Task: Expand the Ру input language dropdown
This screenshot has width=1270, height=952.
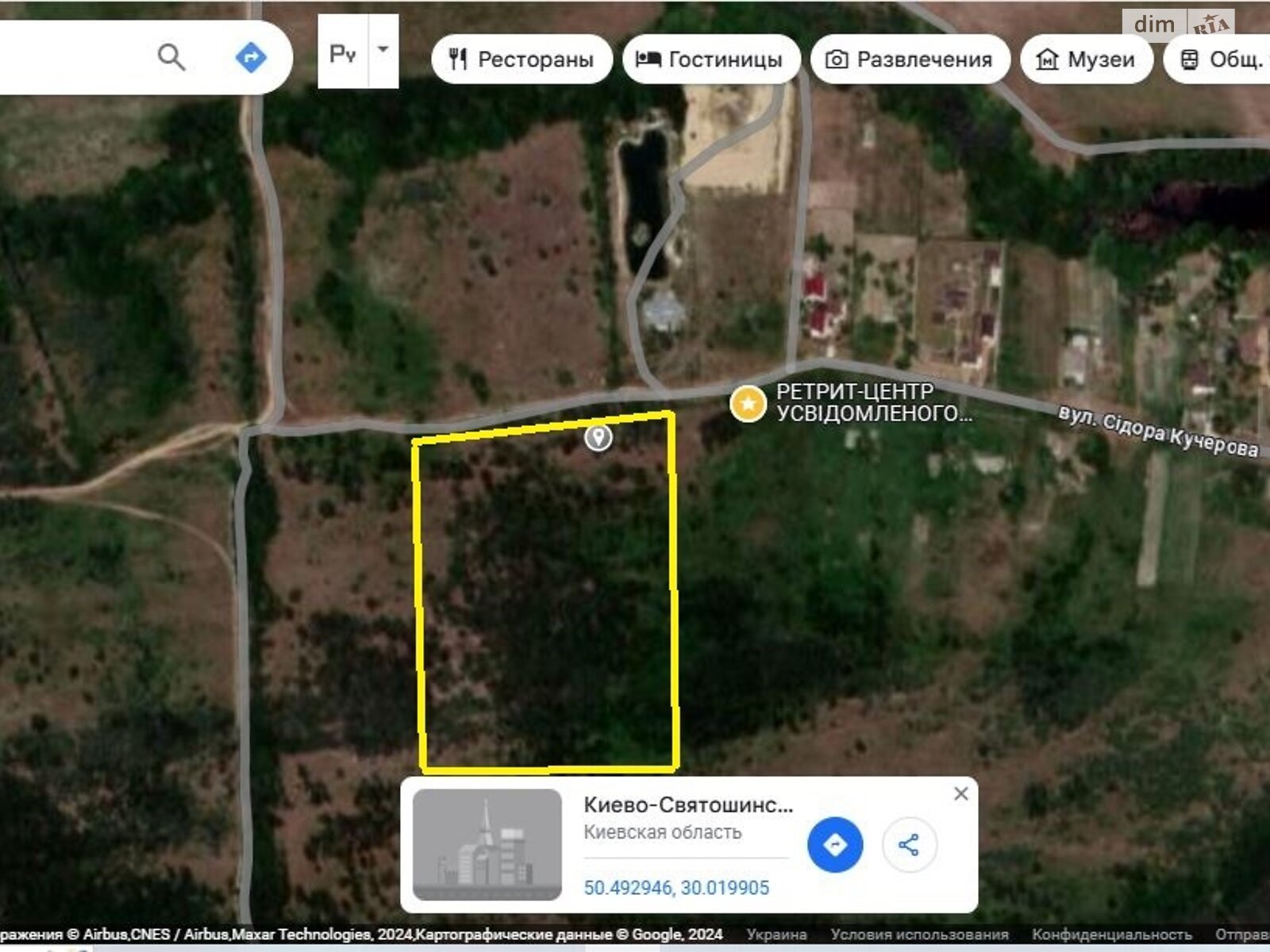Action: (x=383, y=51)
